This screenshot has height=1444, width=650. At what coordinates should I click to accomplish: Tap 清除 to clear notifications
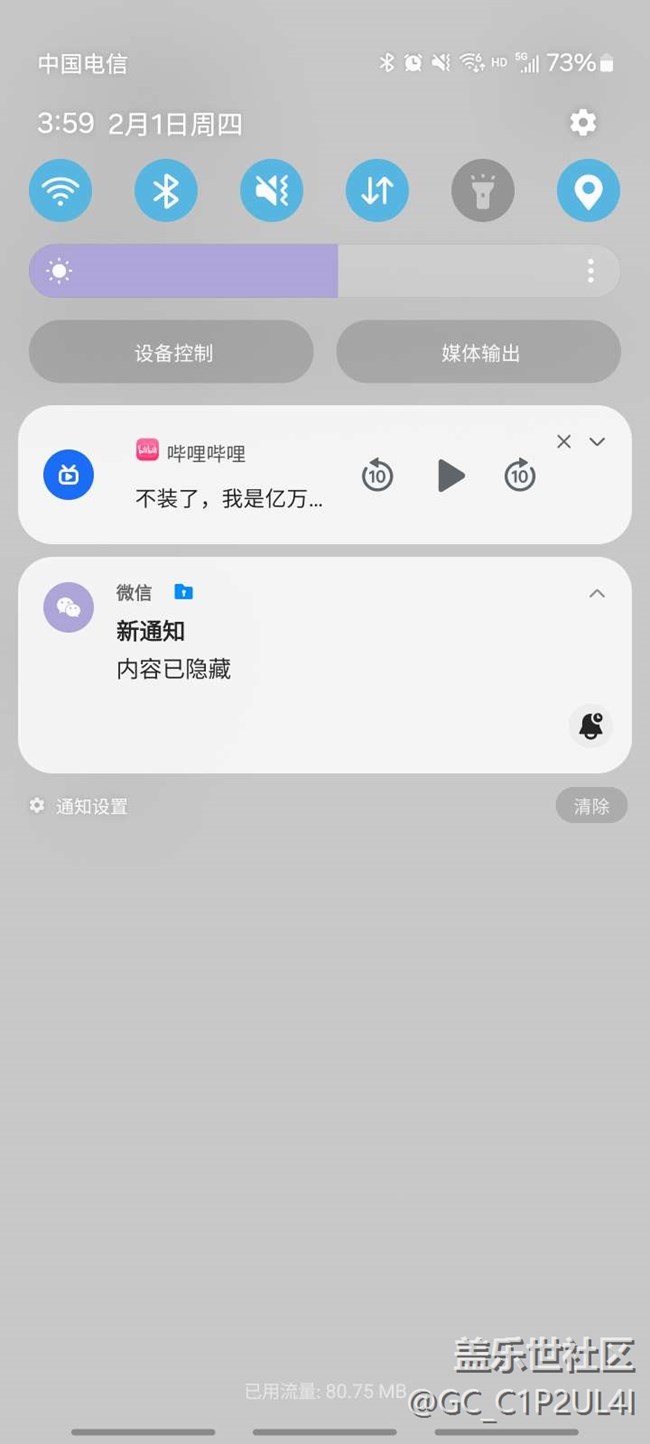tap(591, 806)
